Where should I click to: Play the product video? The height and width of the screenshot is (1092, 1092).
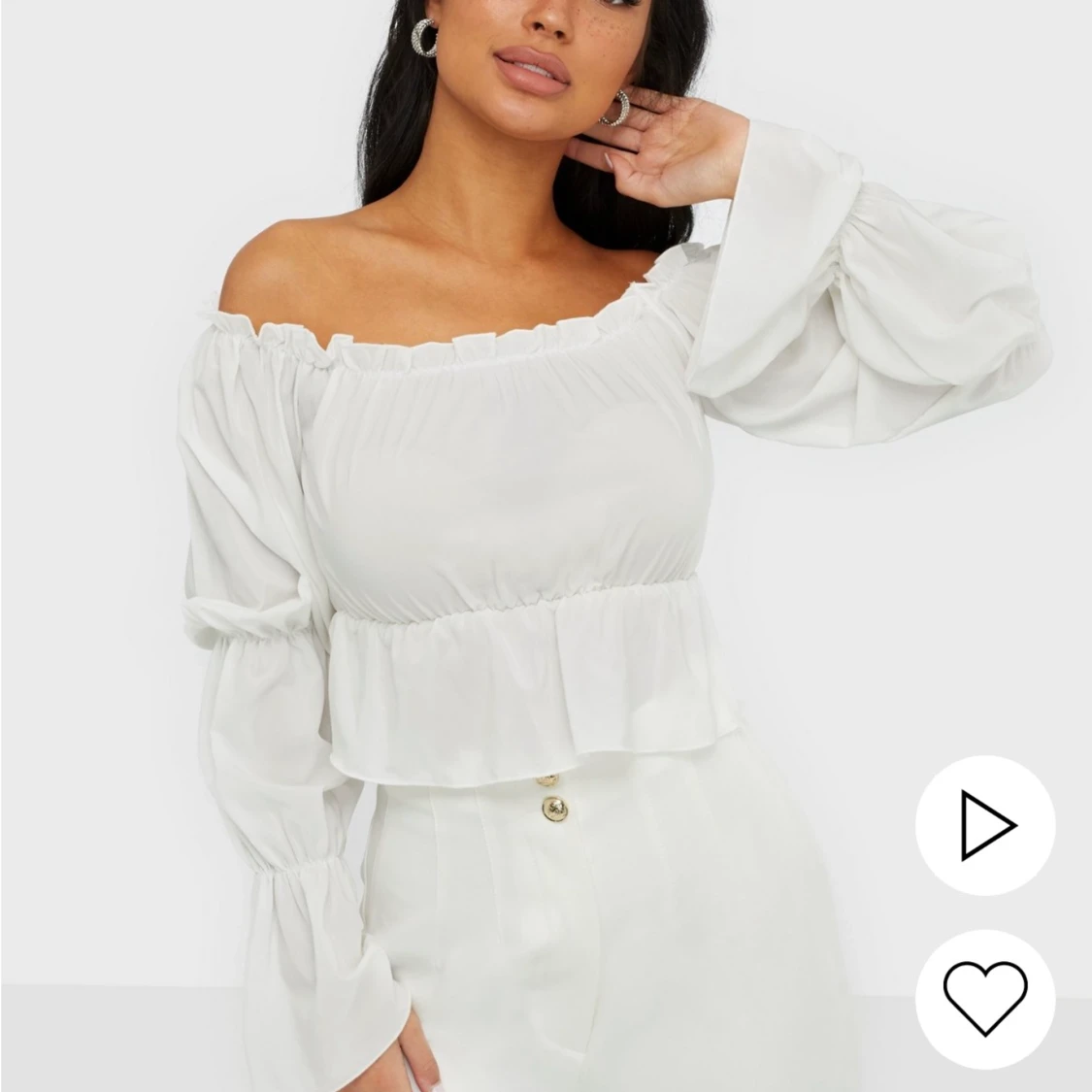[x=985, y=826]
